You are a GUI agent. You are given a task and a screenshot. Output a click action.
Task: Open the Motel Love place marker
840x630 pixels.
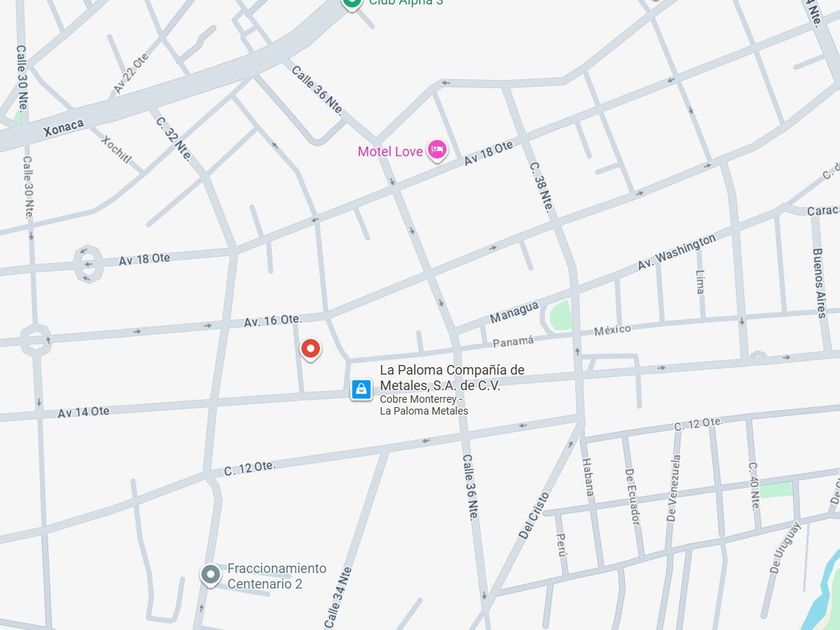click(x=437, y=150)
